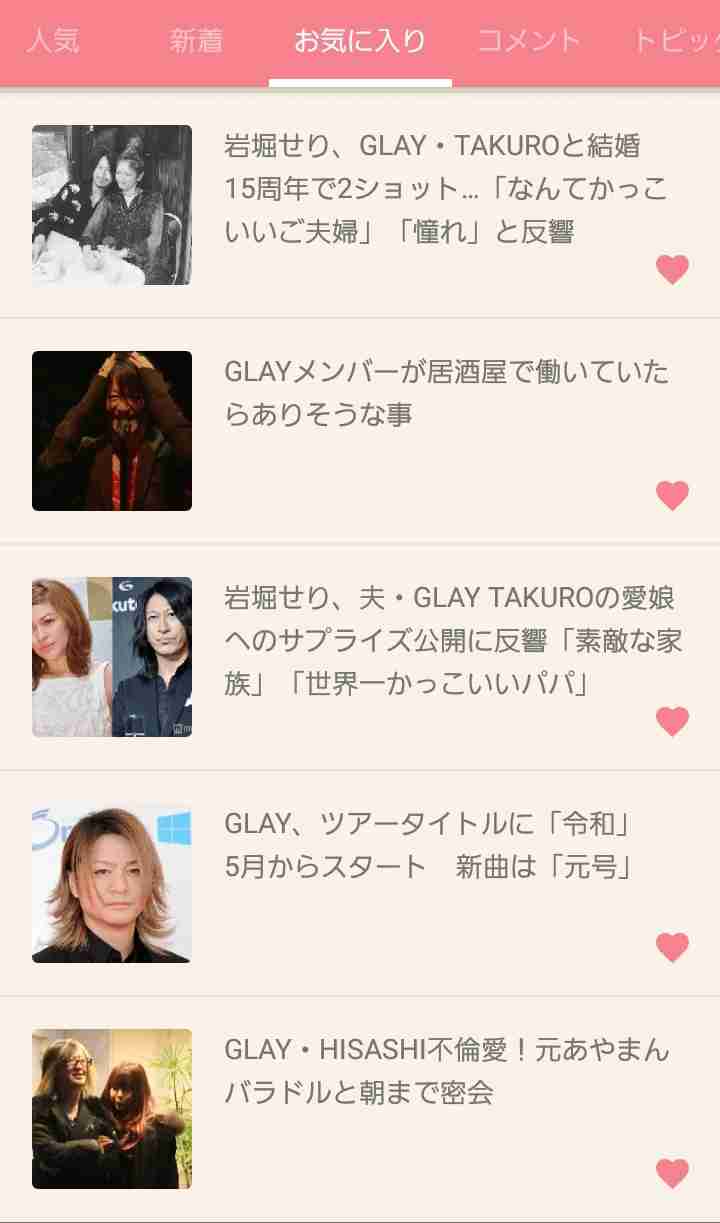Viewport: 720px width, 1223px height.
Task: Open the 岩堀せり and TAKURO couple thumbnail
Action: click(112, 657)
